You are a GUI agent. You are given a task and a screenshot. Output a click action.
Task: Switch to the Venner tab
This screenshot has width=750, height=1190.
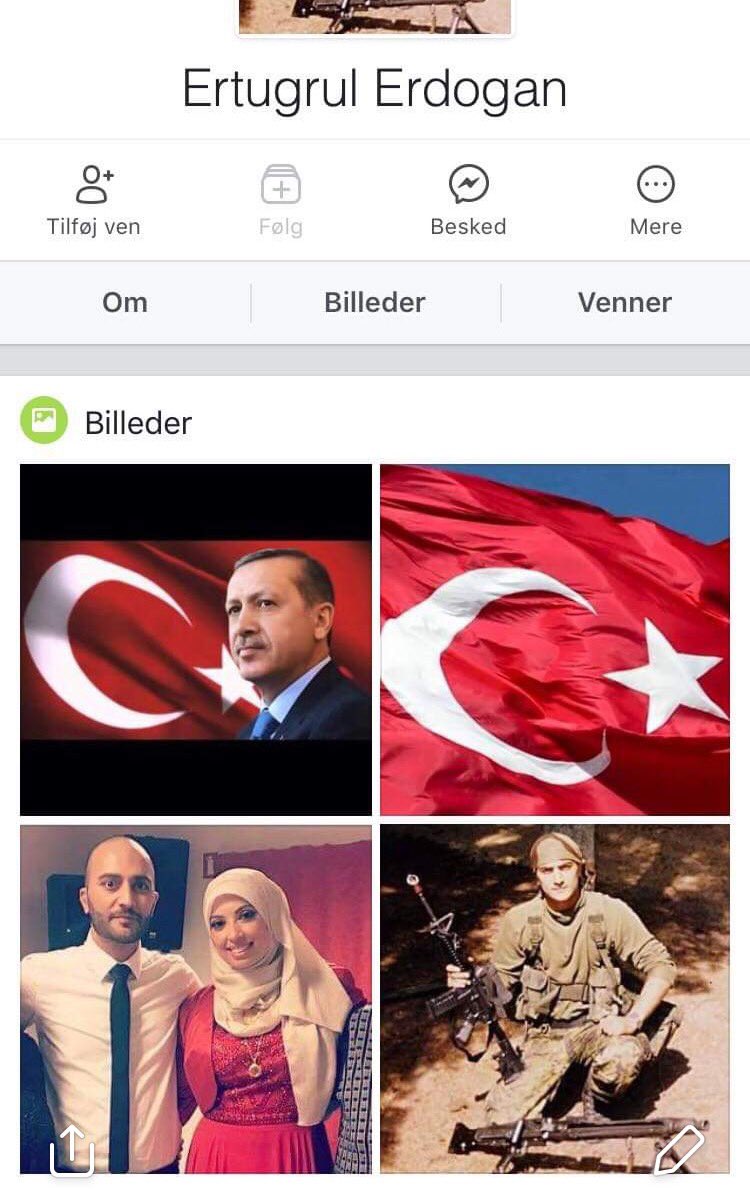[624, 302]
